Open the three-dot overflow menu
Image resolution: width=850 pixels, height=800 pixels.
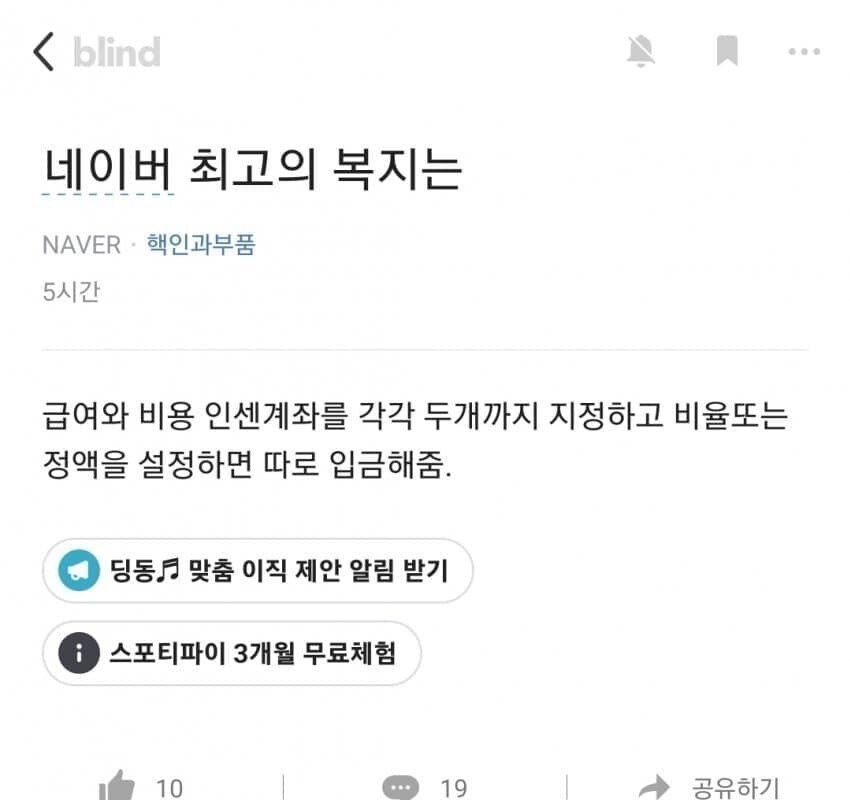pyautogui.click(x=804, y=51)
